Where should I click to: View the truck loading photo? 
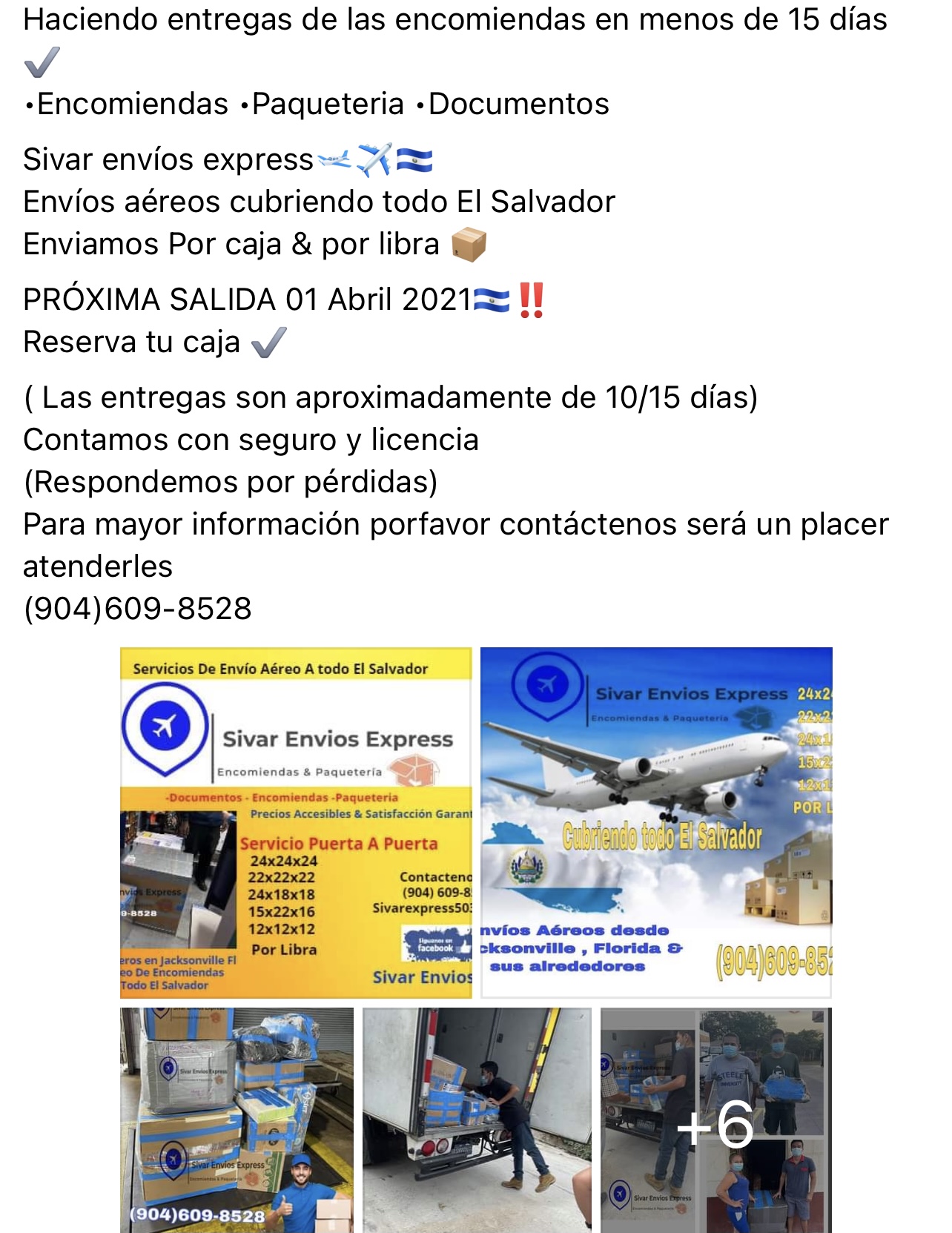[x=477, y=1120]
